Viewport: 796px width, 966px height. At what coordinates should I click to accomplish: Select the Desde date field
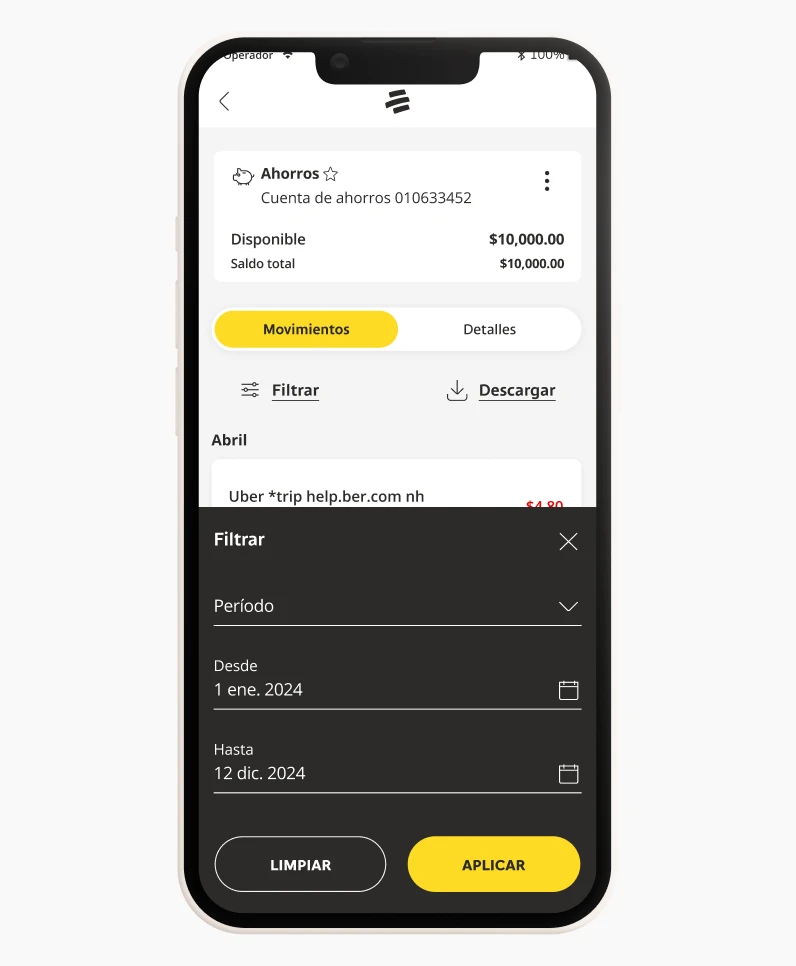coord(380,689)
